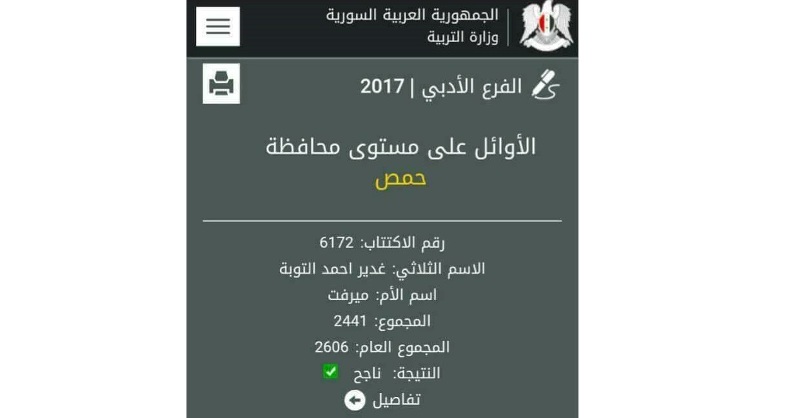Open تفاصيل details link
800x418 pixels.
(383, 400)
